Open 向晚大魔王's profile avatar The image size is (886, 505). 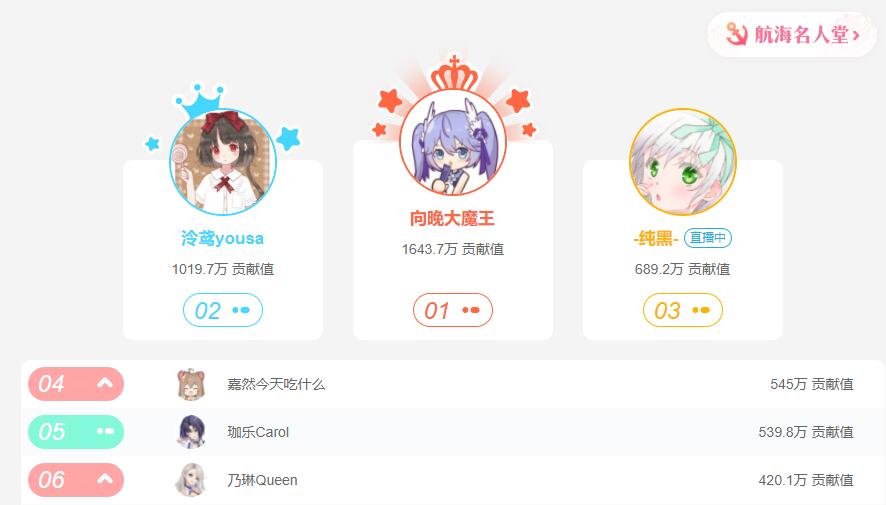pos(452,143)
